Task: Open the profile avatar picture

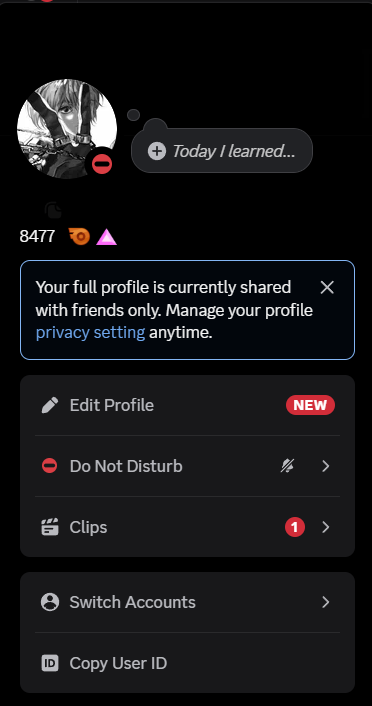Action: tap(67, 129)
